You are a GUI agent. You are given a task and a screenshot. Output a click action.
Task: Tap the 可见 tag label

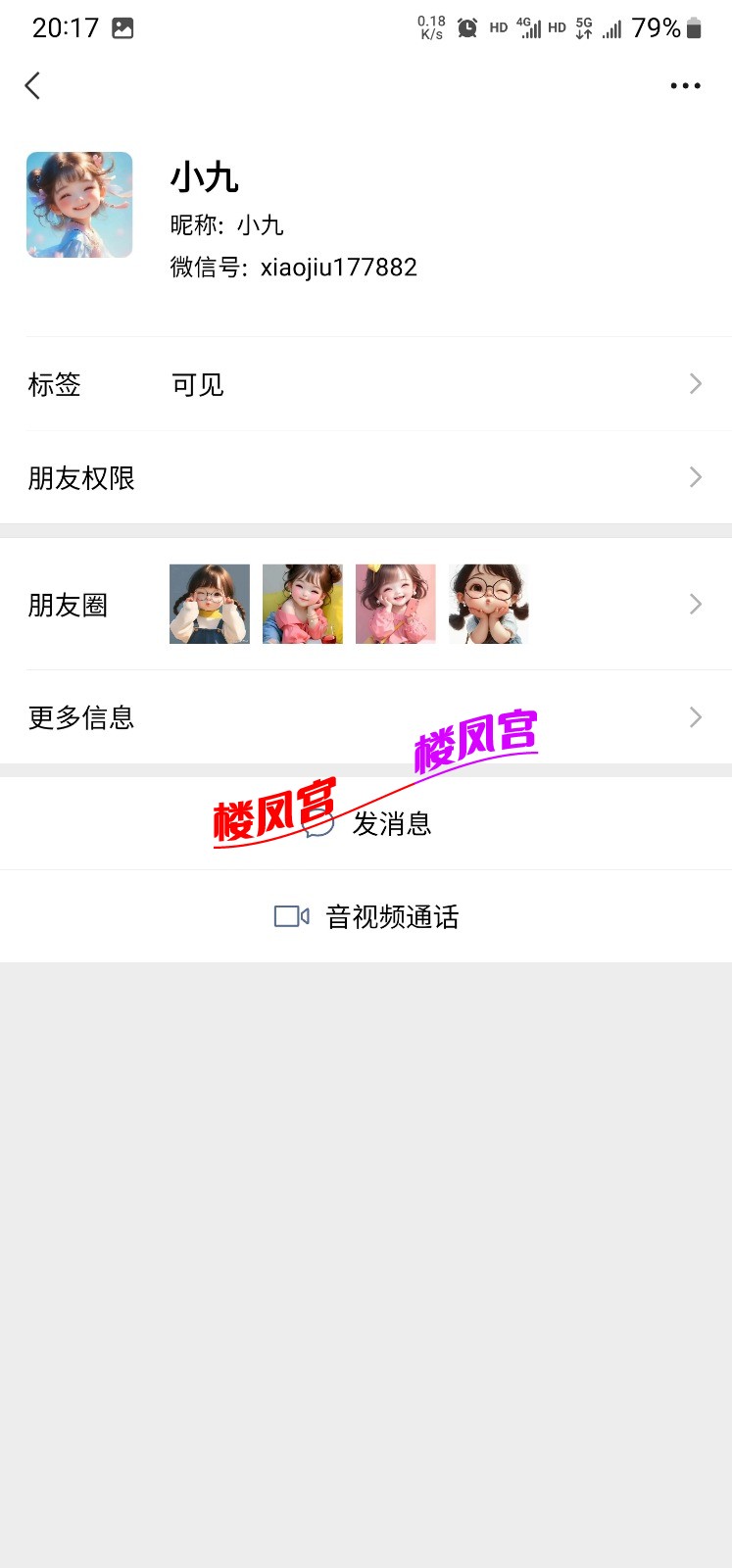[x=198, y=383]
